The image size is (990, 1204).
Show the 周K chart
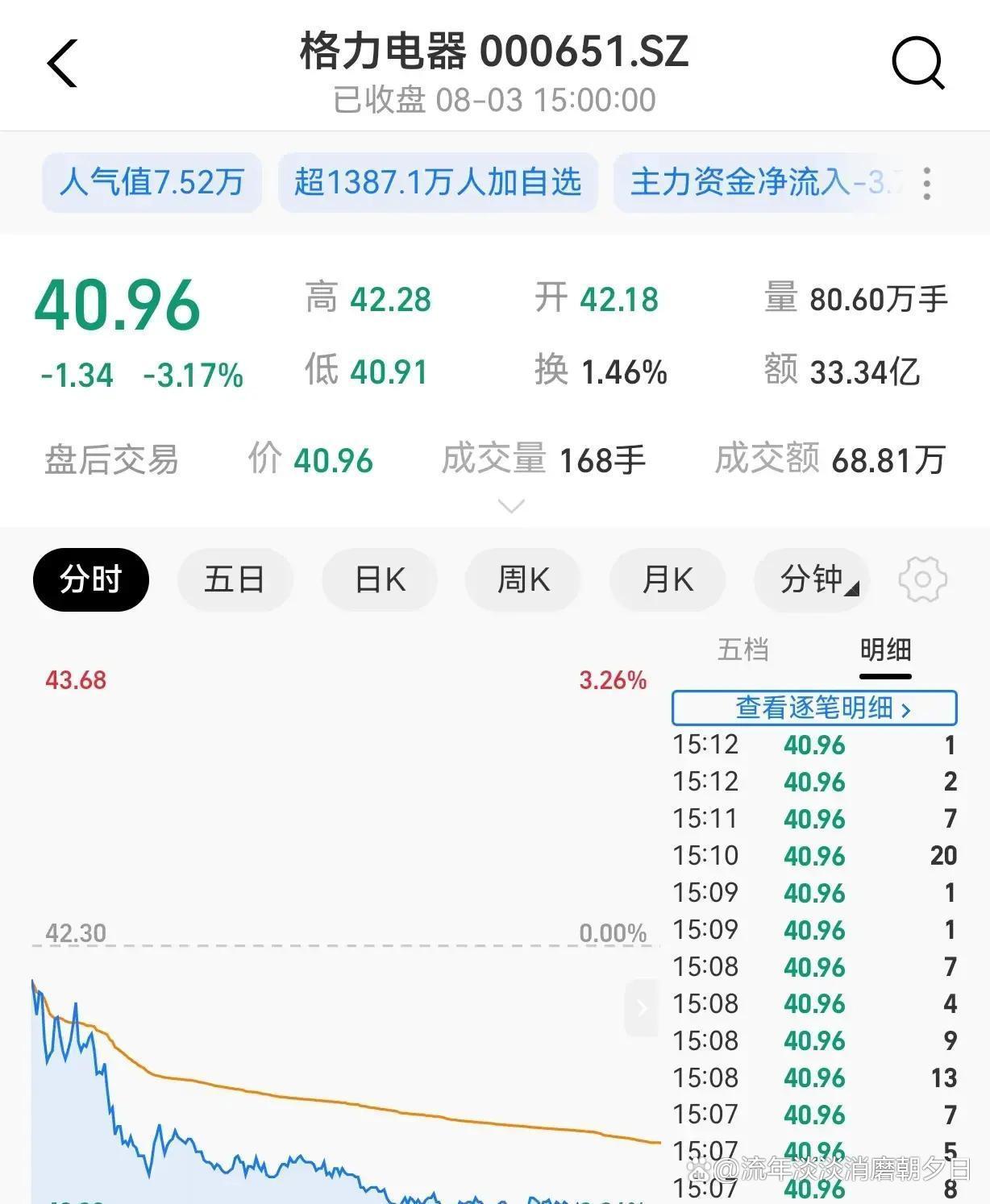tap(523, 579)
